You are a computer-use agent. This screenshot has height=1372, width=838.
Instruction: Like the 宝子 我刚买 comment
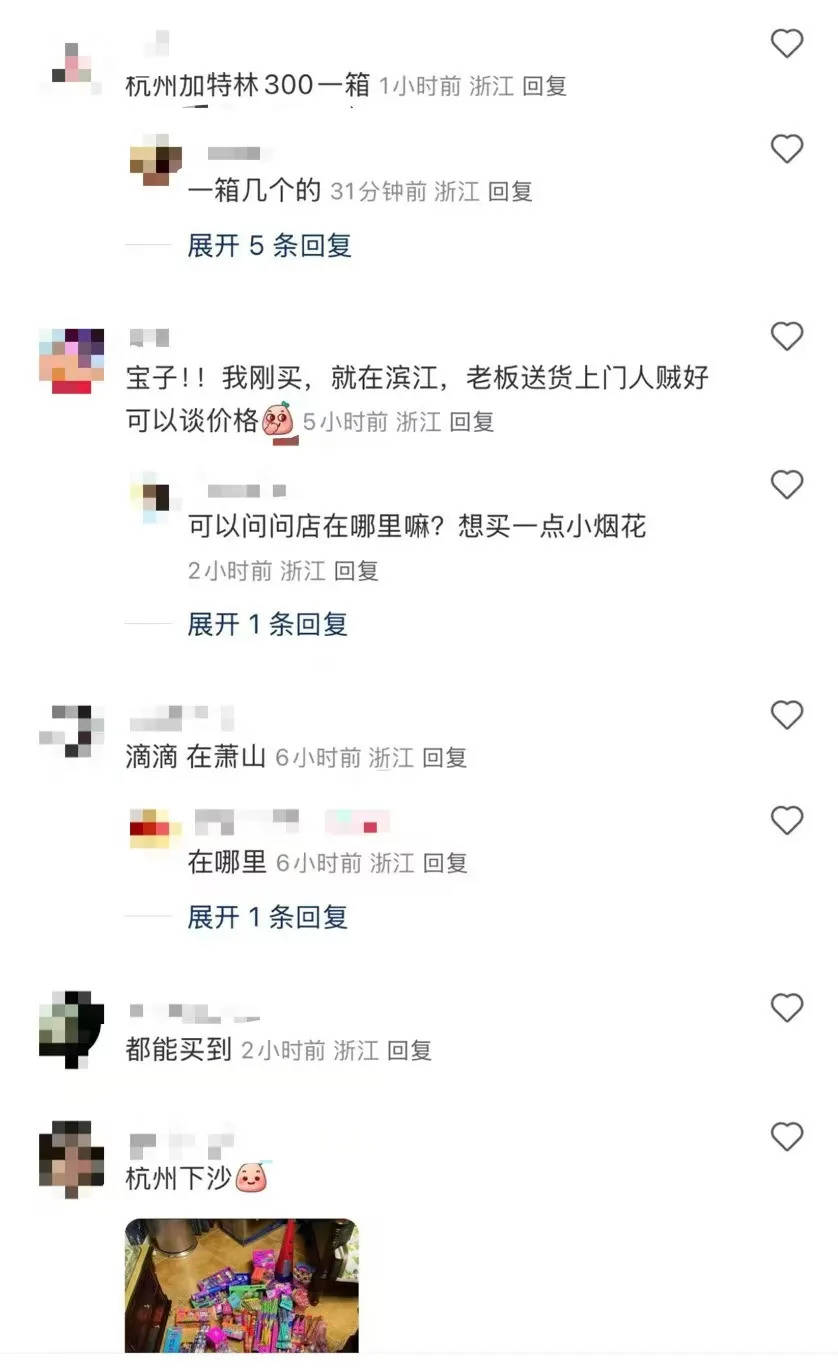(x=787, y=337)
